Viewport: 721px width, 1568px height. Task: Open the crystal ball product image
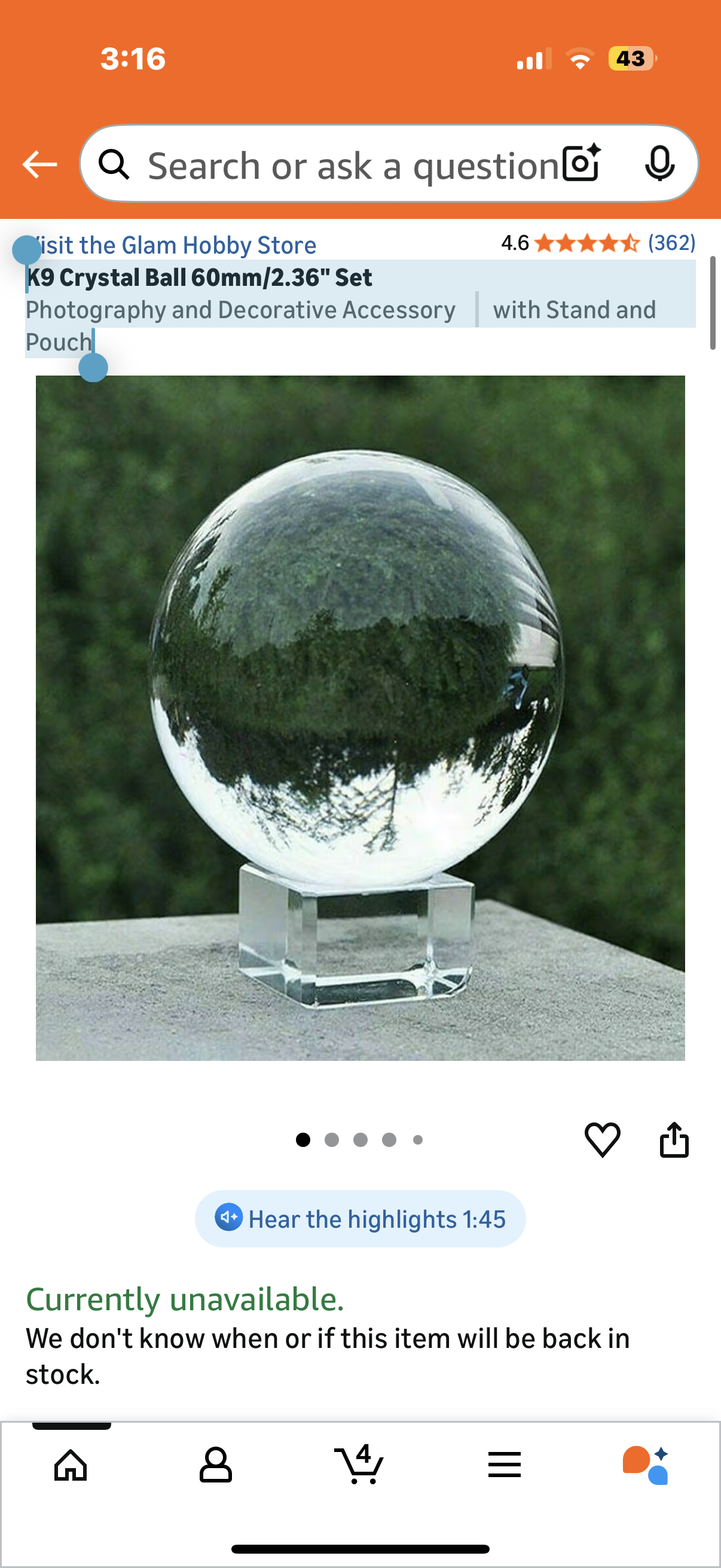(360, 718)
